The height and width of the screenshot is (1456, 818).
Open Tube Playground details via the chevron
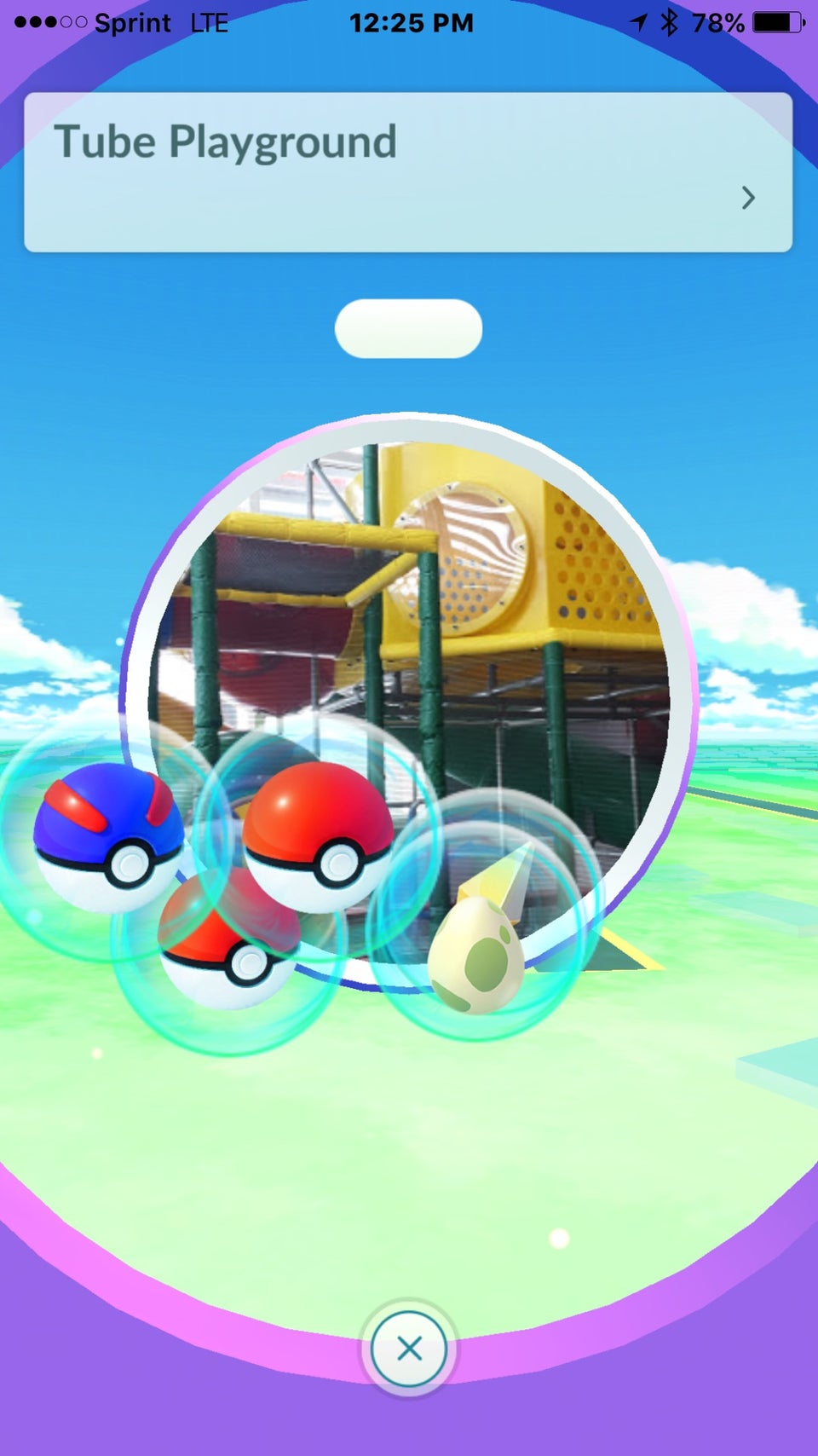pyautogui.click(x=747, y=198)
